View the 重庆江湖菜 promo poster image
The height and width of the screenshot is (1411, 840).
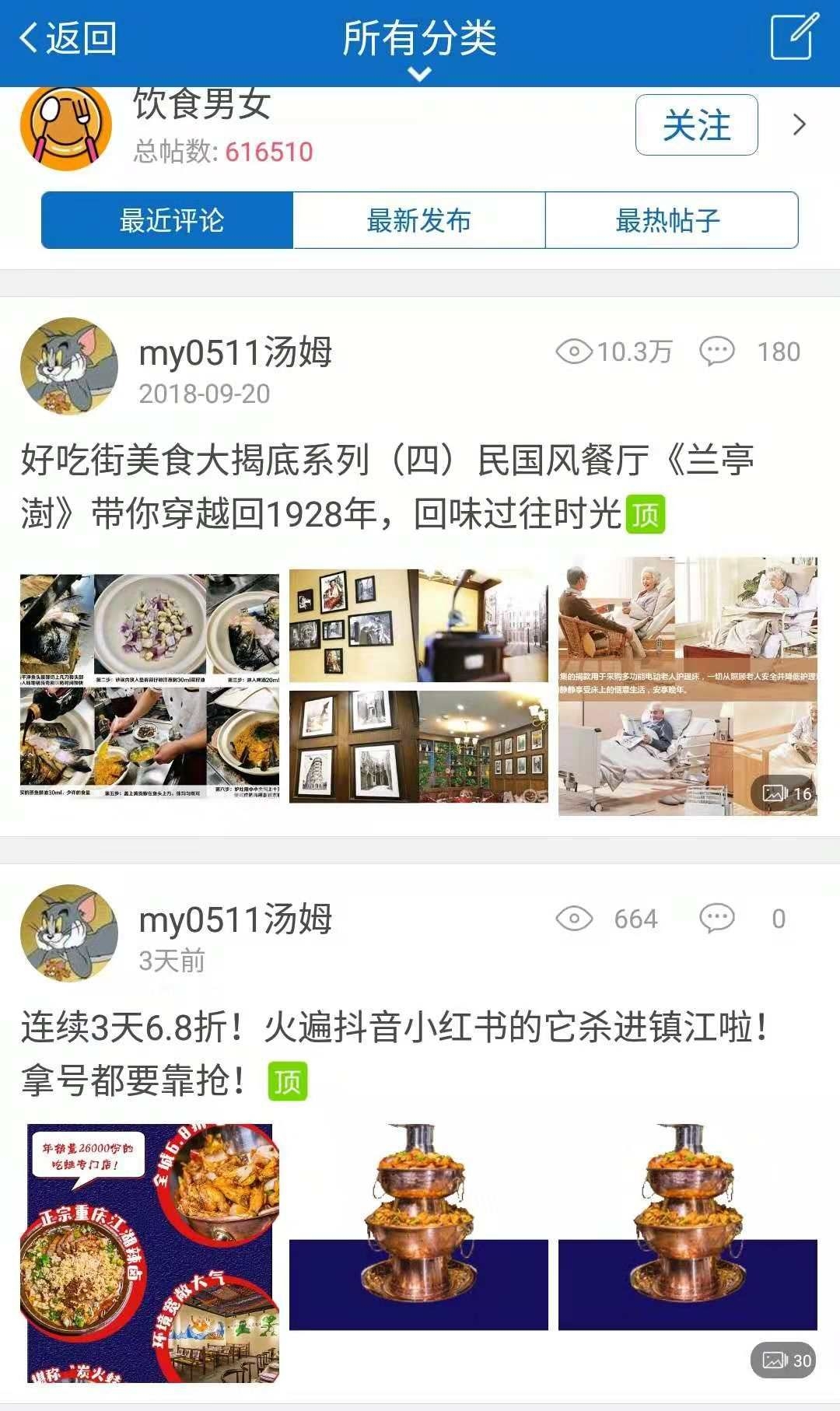149,1253
